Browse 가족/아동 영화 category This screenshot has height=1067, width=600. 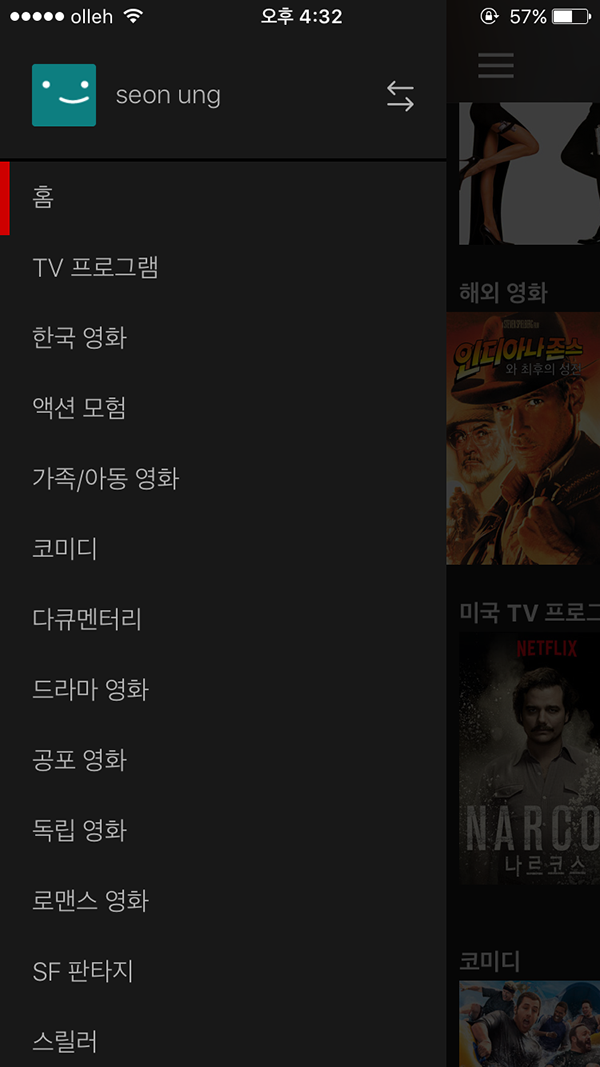(x=106, y=479)
